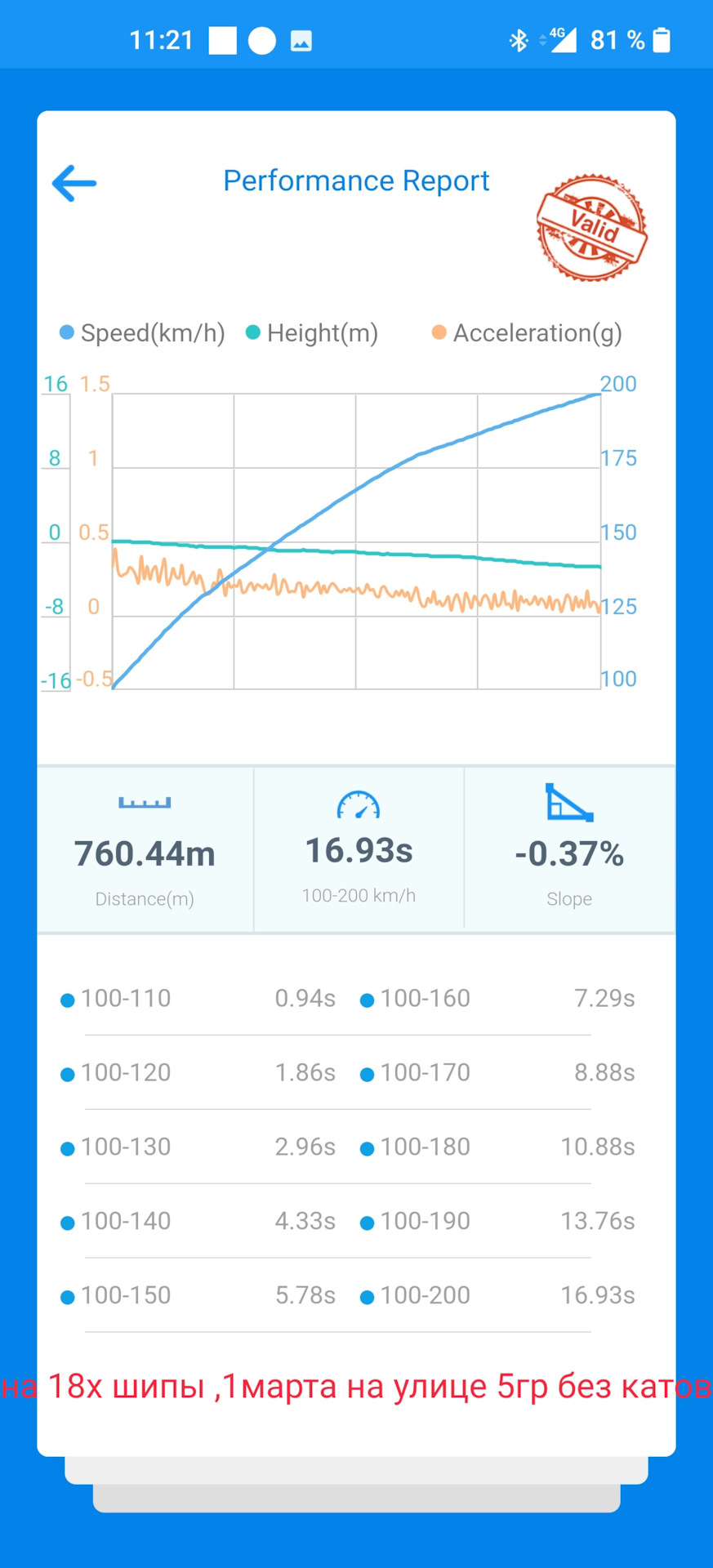Viewport: 713px width, 1568px height.
Task: Toggle the Height(m) series in the chart legend
Action: tap(312, 333)
